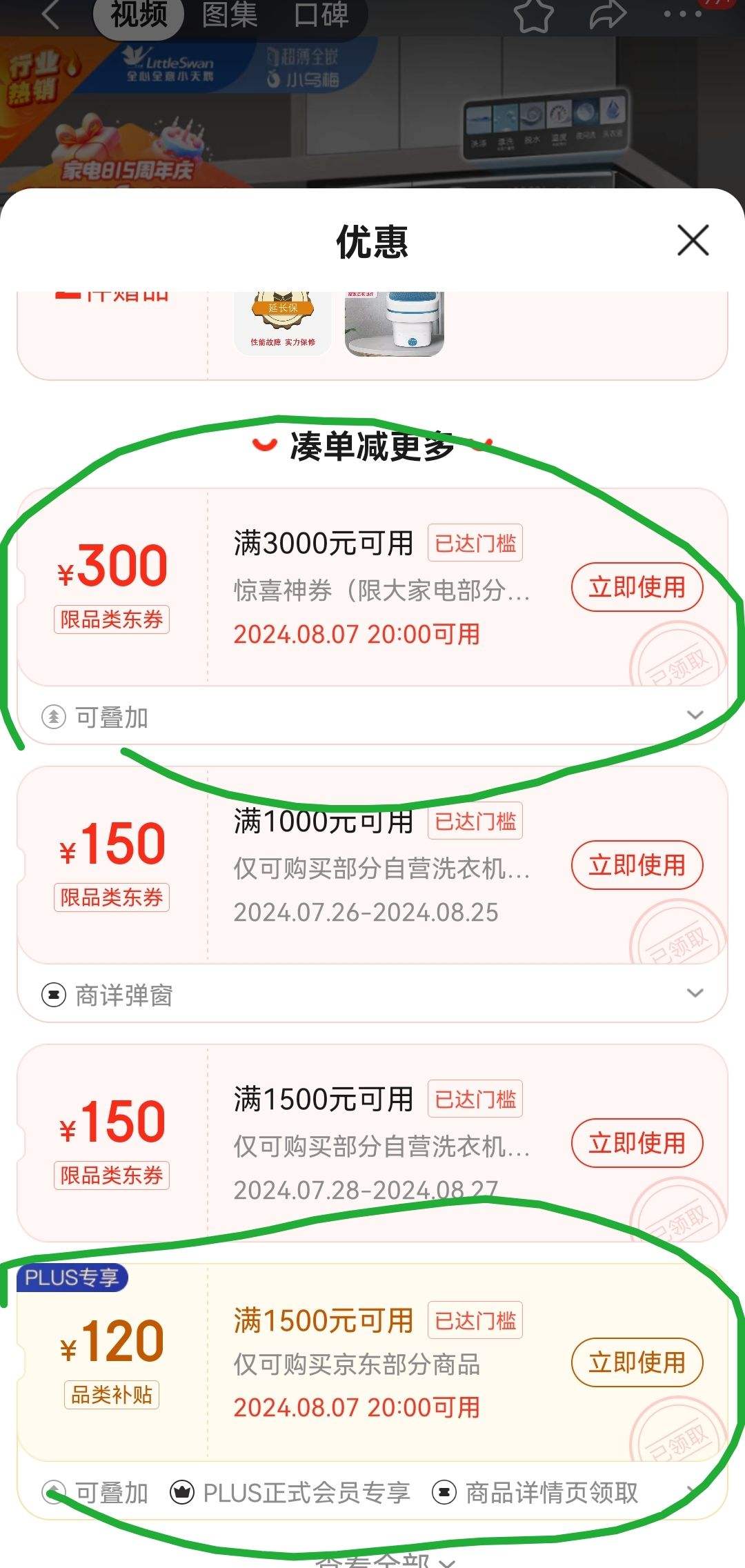The height and width of the screenshot is (1568, 745).
Task: Open the more options ellipsis icon
Action: pyautogui.click(x=683, y=14)
